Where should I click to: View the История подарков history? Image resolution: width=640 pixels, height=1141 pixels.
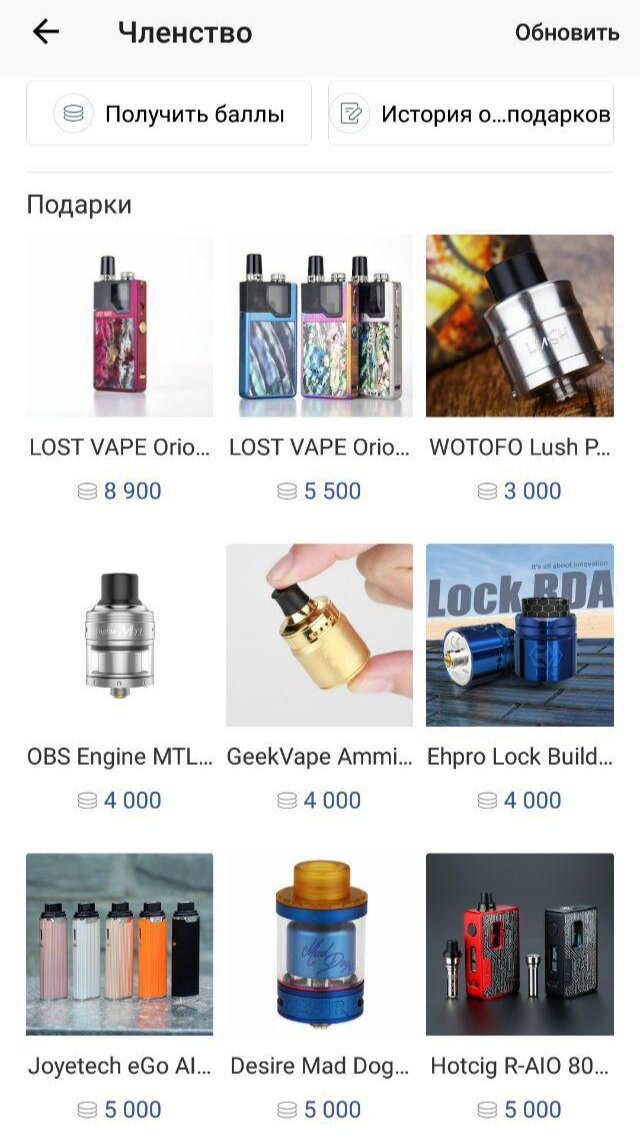(470, 114)
